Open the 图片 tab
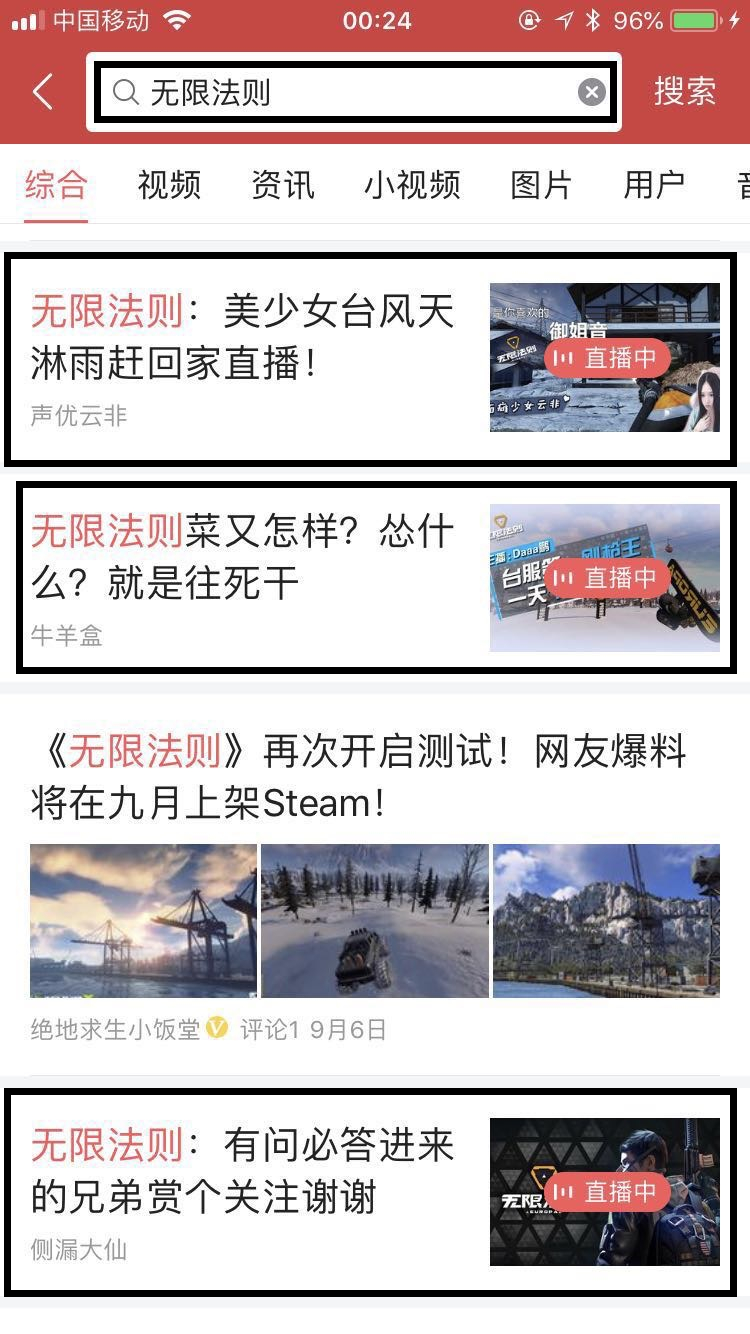750x1334 pixels. (541, 185)
